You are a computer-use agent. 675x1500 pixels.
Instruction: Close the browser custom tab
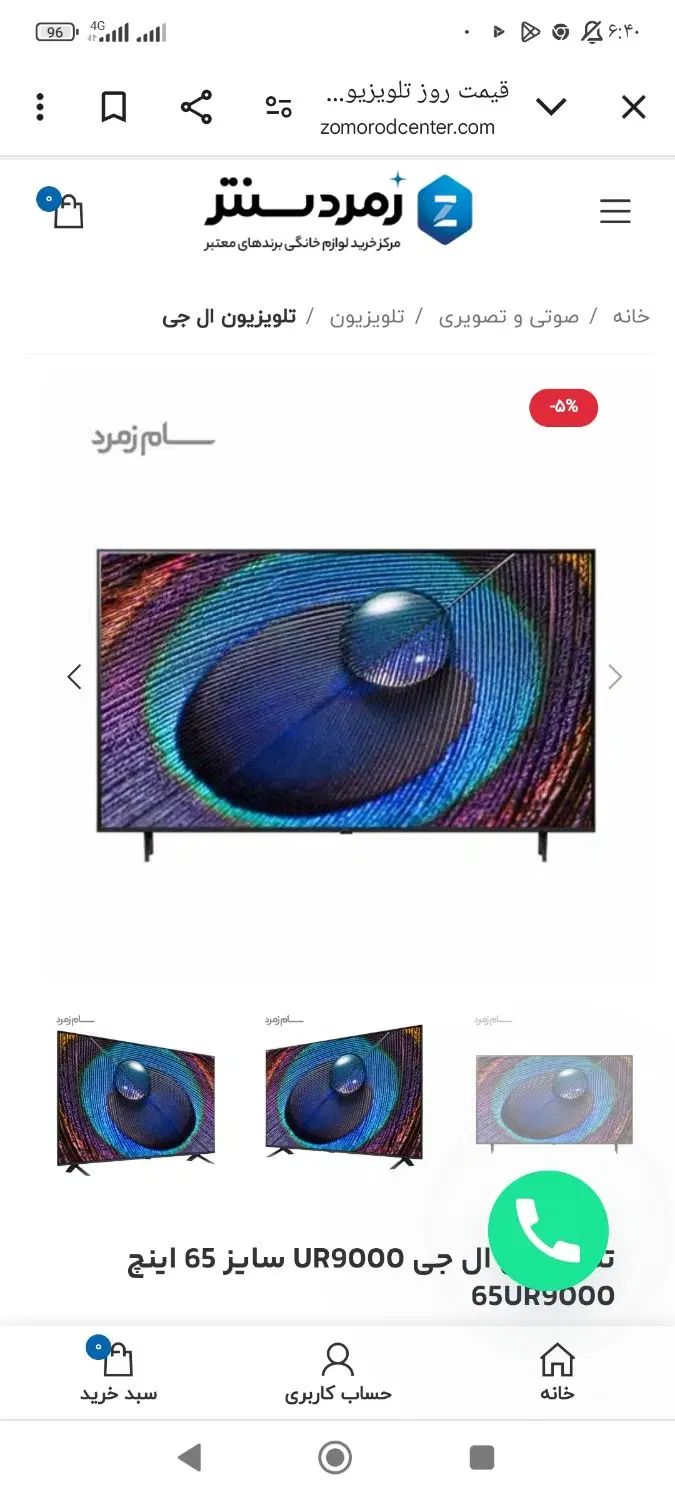coord(633,107)
